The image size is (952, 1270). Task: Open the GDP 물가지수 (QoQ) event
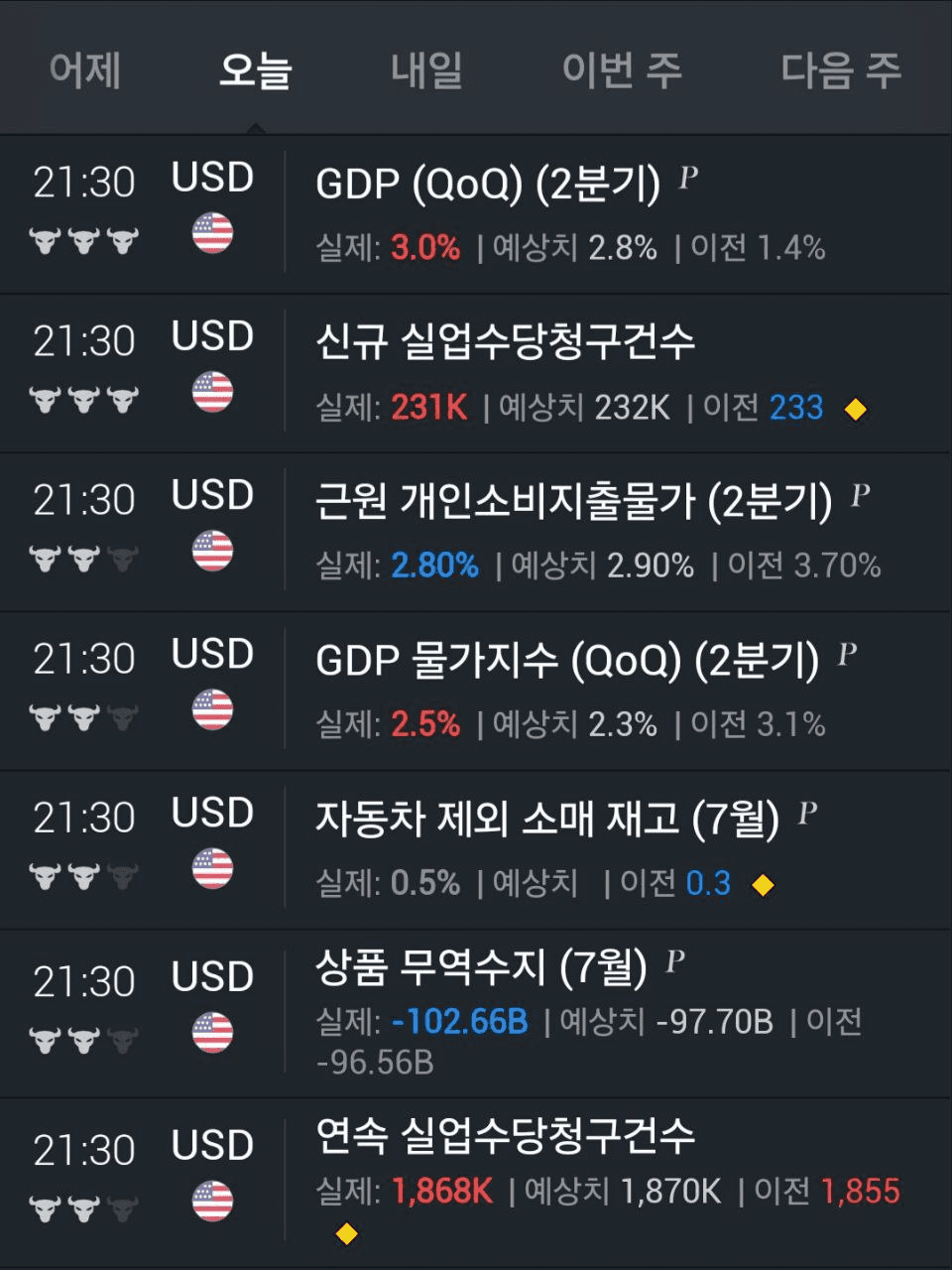point(567,661)
